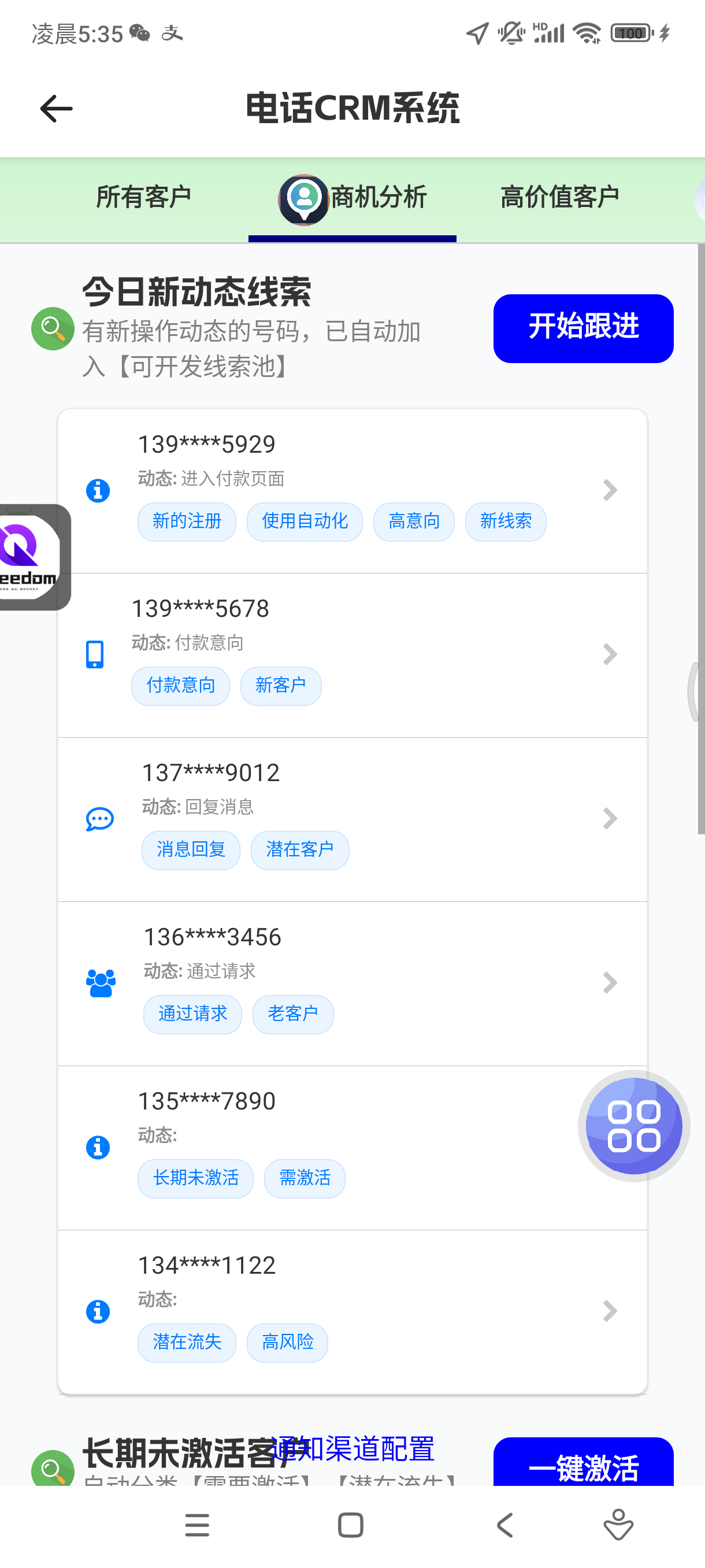Go back using the top arrow
Image resolution: width=705 pixels, height=1568 pixels.
click(56, 109)
